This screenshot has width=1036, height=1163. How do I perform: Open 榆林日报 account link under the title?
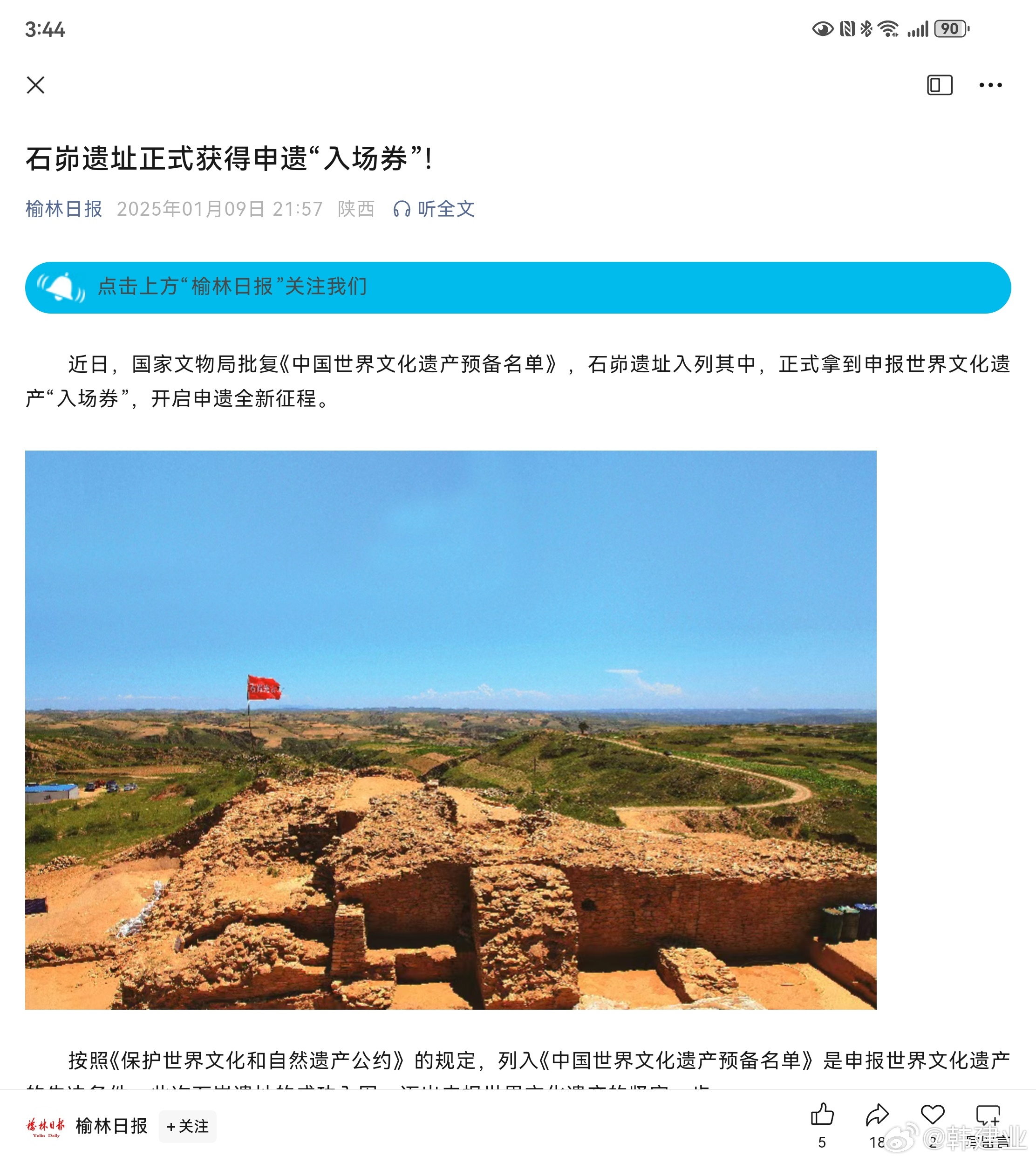64,209
